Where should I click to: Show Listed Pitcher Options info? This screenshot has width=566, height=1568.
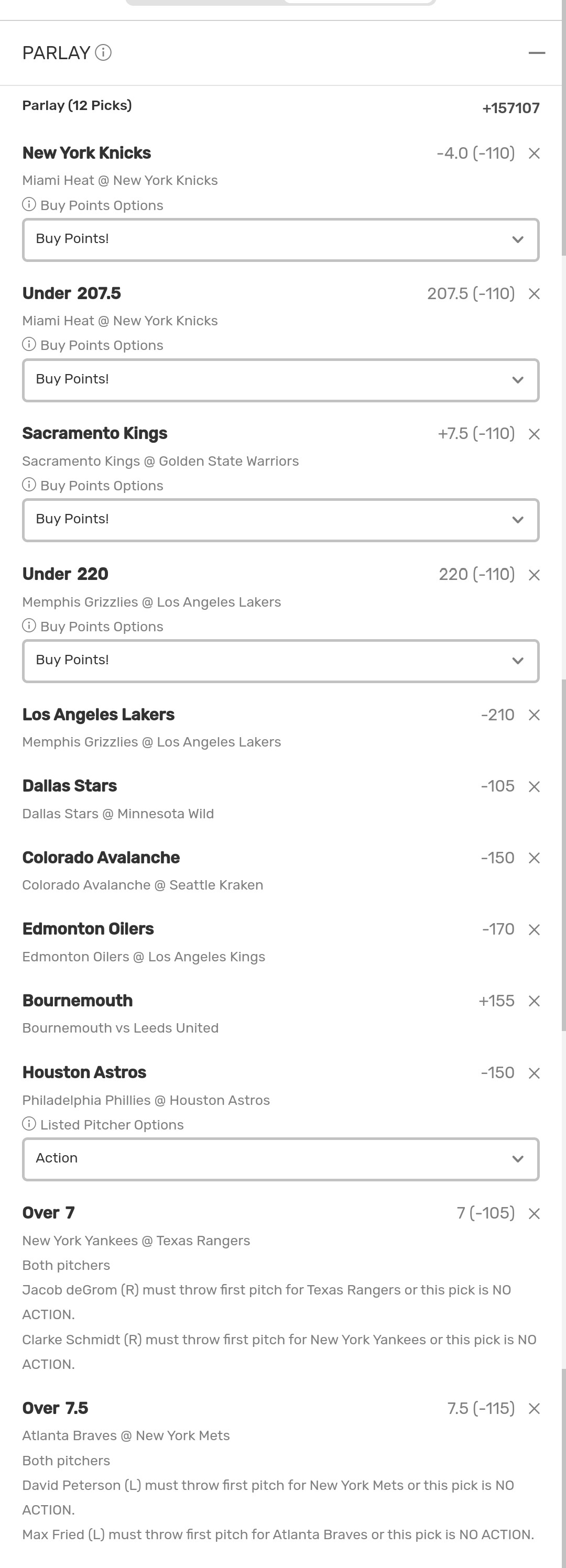click(29, 1124)
